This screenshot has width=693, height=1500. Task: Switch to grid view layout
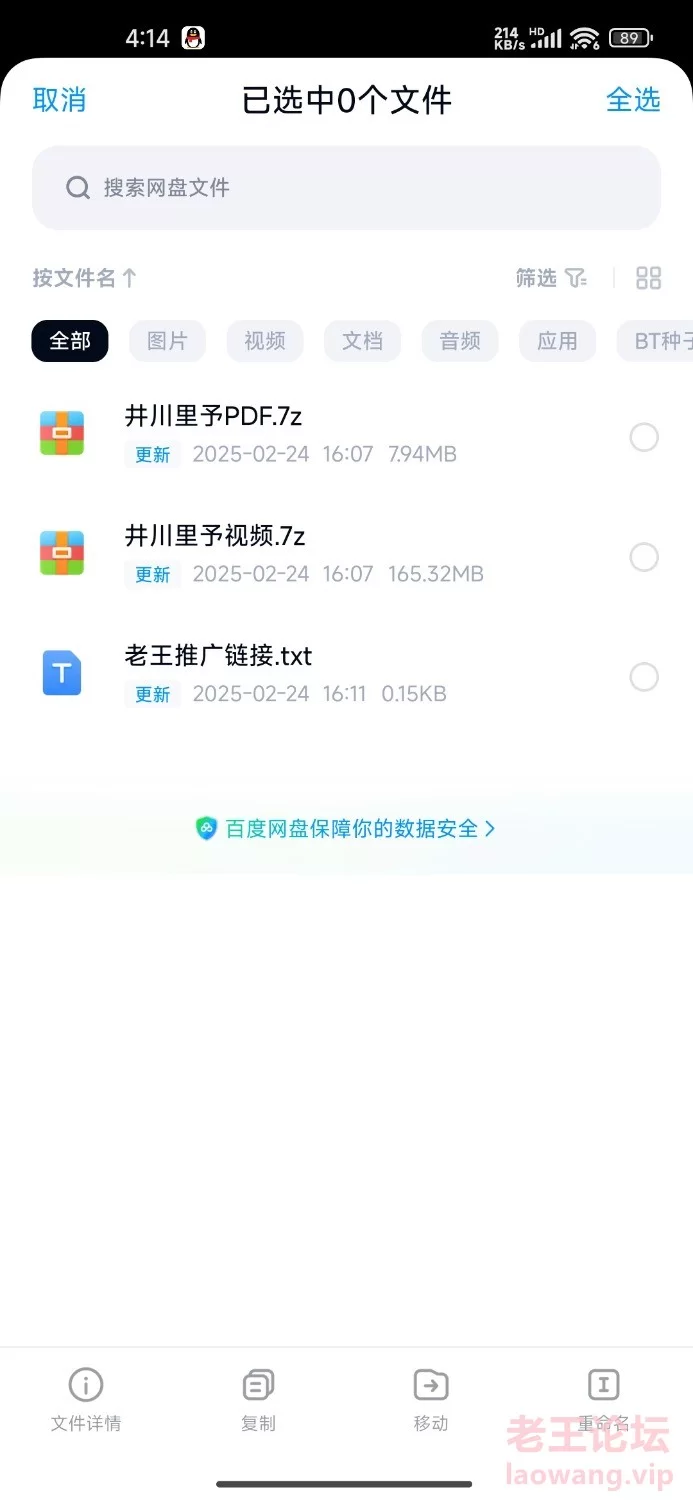(649, 278)
